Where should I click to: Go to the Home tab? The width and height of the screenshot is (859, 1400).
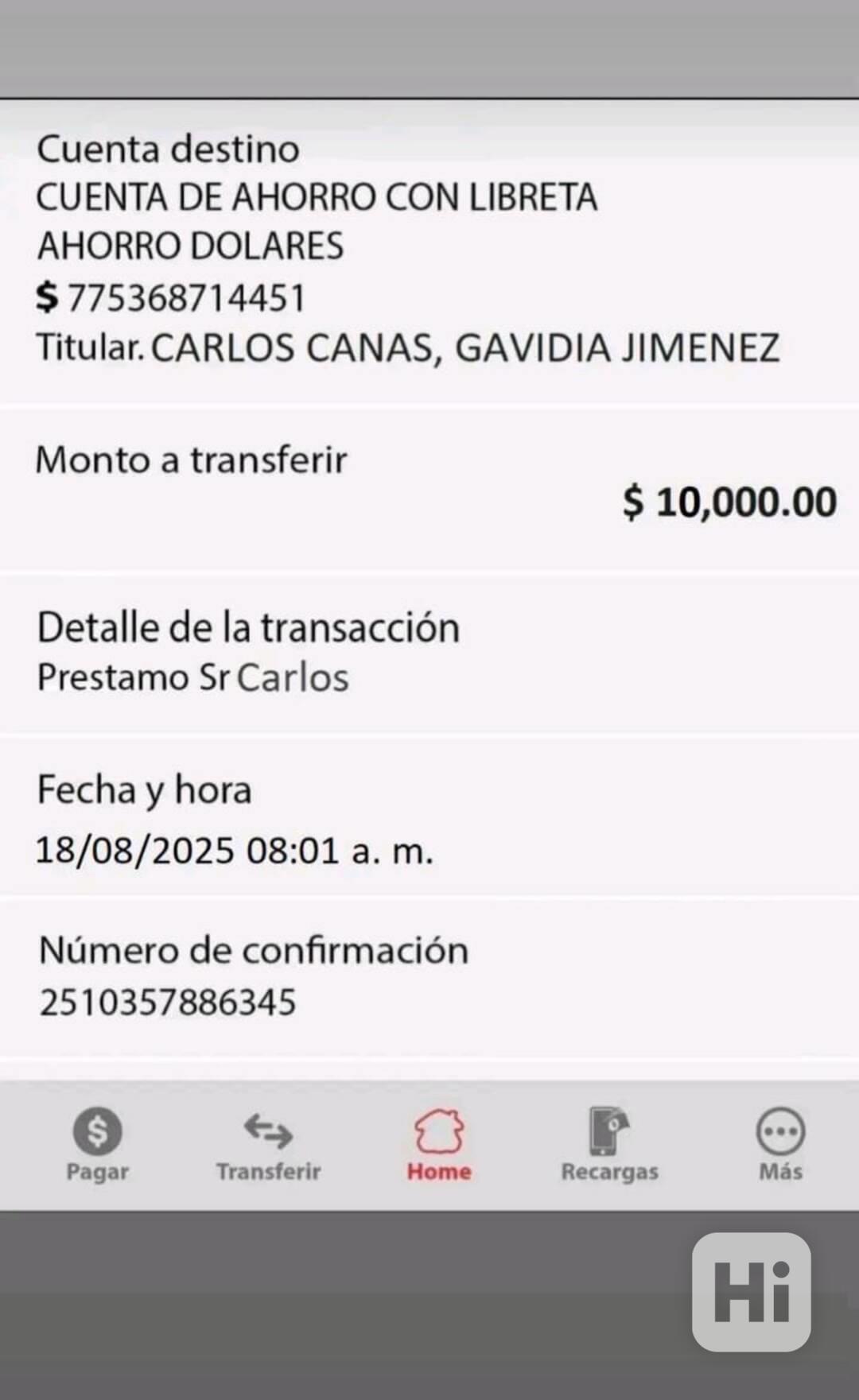pyautogui.click(x=439, y=1143)
